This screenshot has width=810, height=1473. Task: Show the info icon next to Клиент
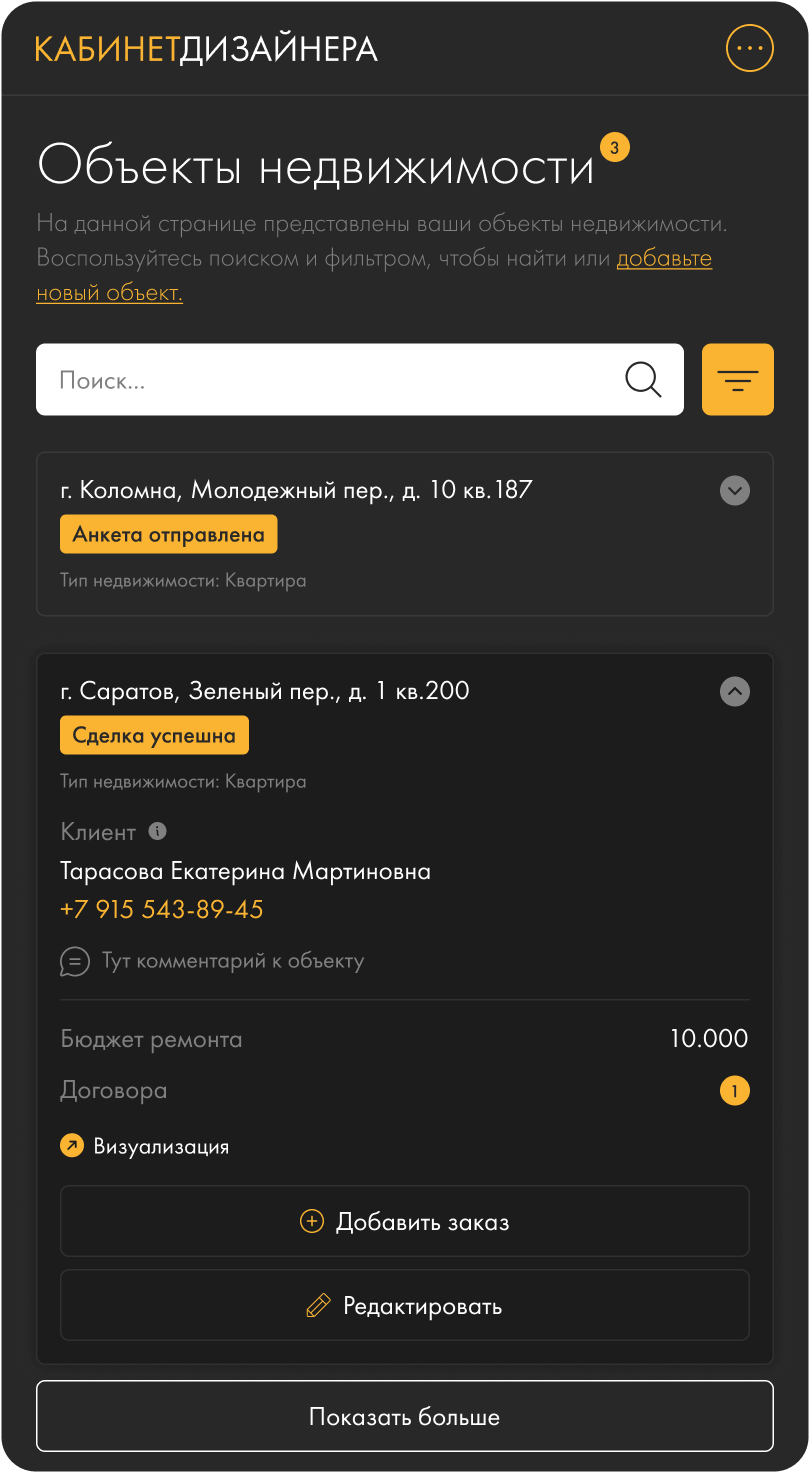click(158, 831)
